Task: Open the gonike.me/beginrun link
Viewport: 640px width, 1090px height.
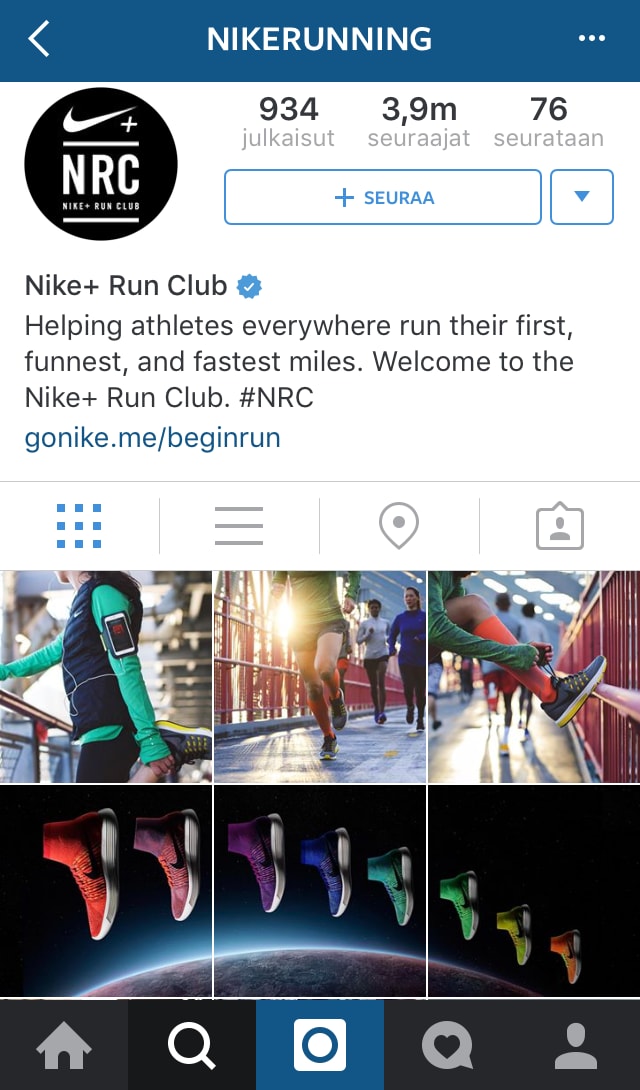Action: (x=152, y=437)
